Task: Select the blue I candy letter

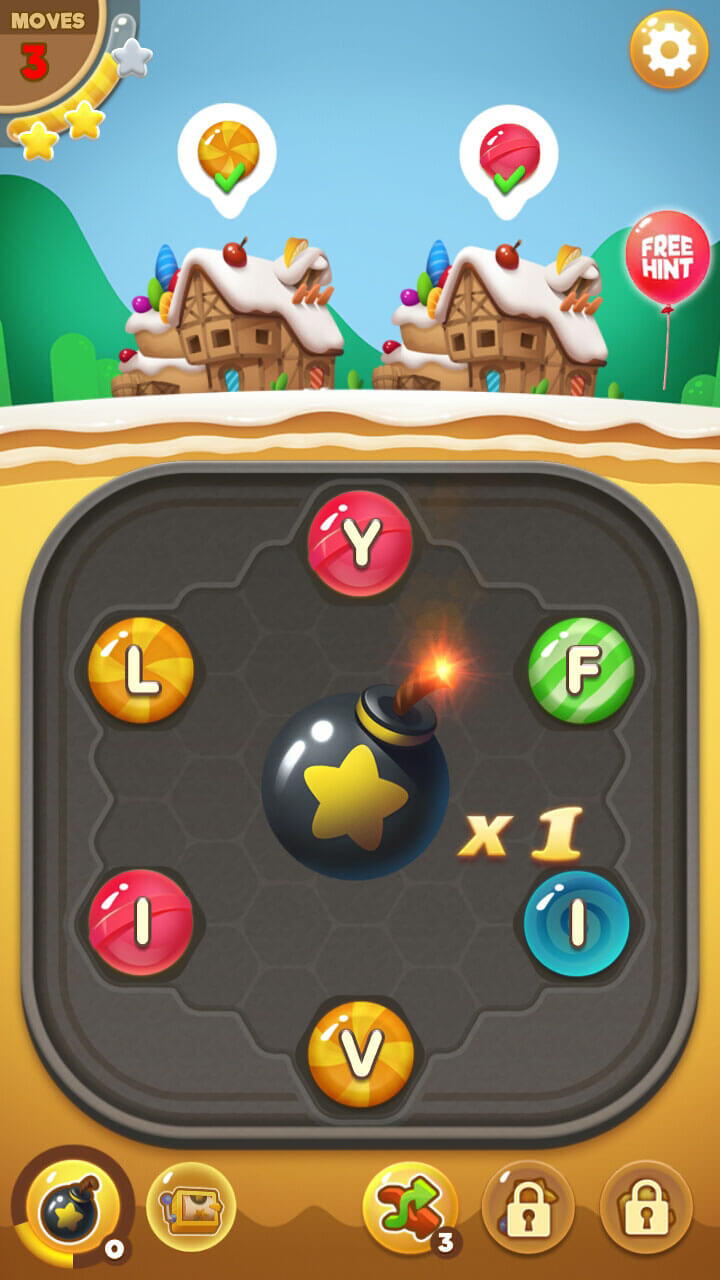Action: pos(577,923)
